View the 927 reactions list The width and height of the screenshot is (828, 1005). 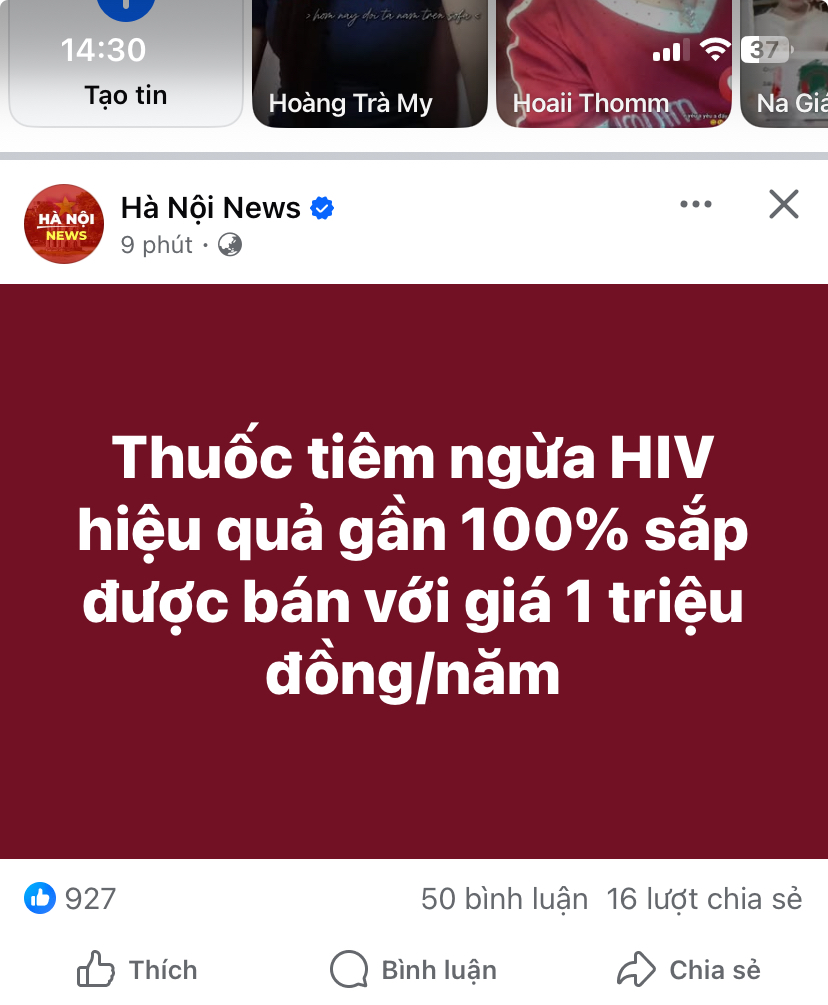coord(71,898)
